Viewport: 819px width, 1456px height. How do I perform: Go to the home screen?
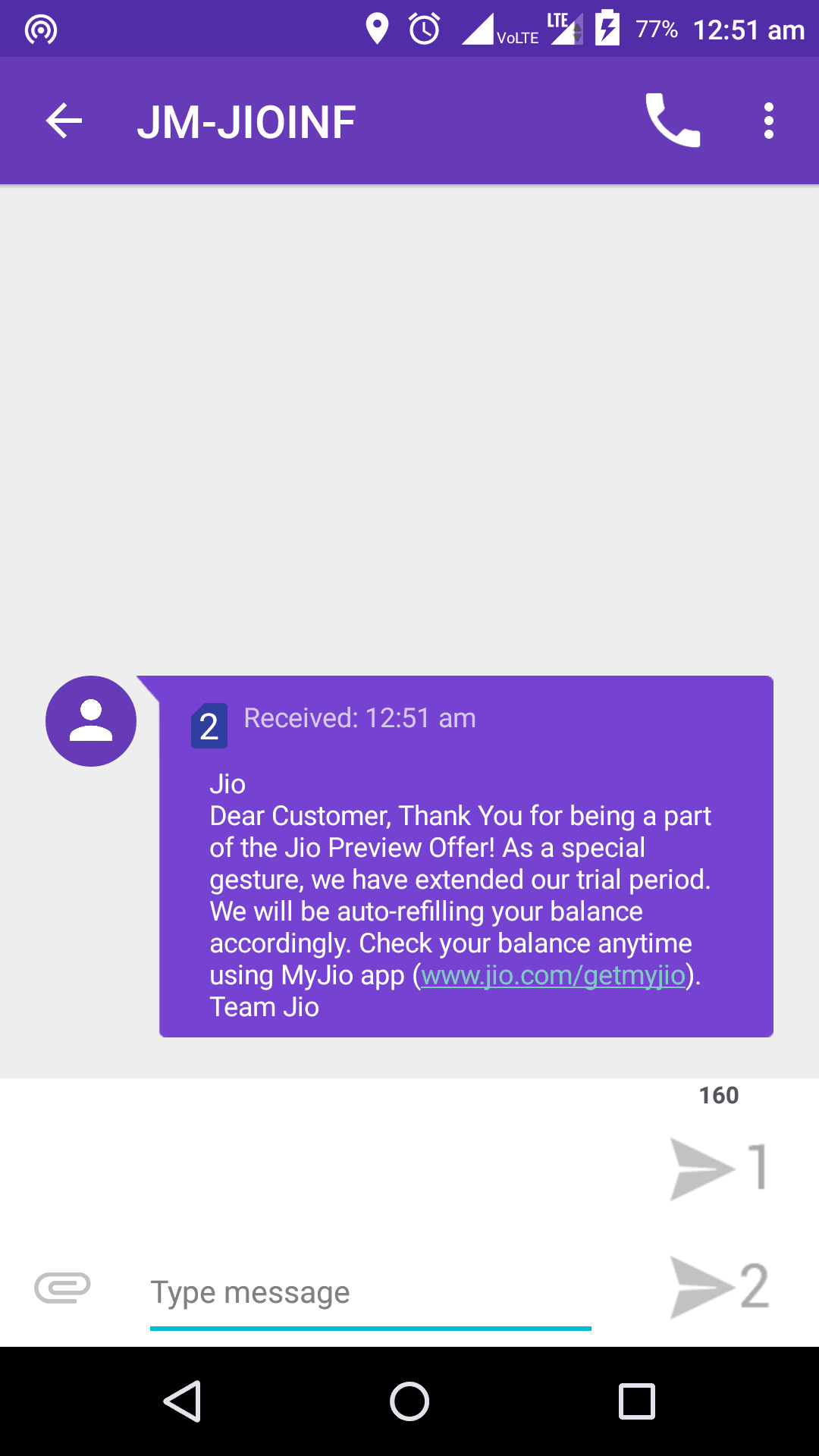(409, 1401)
